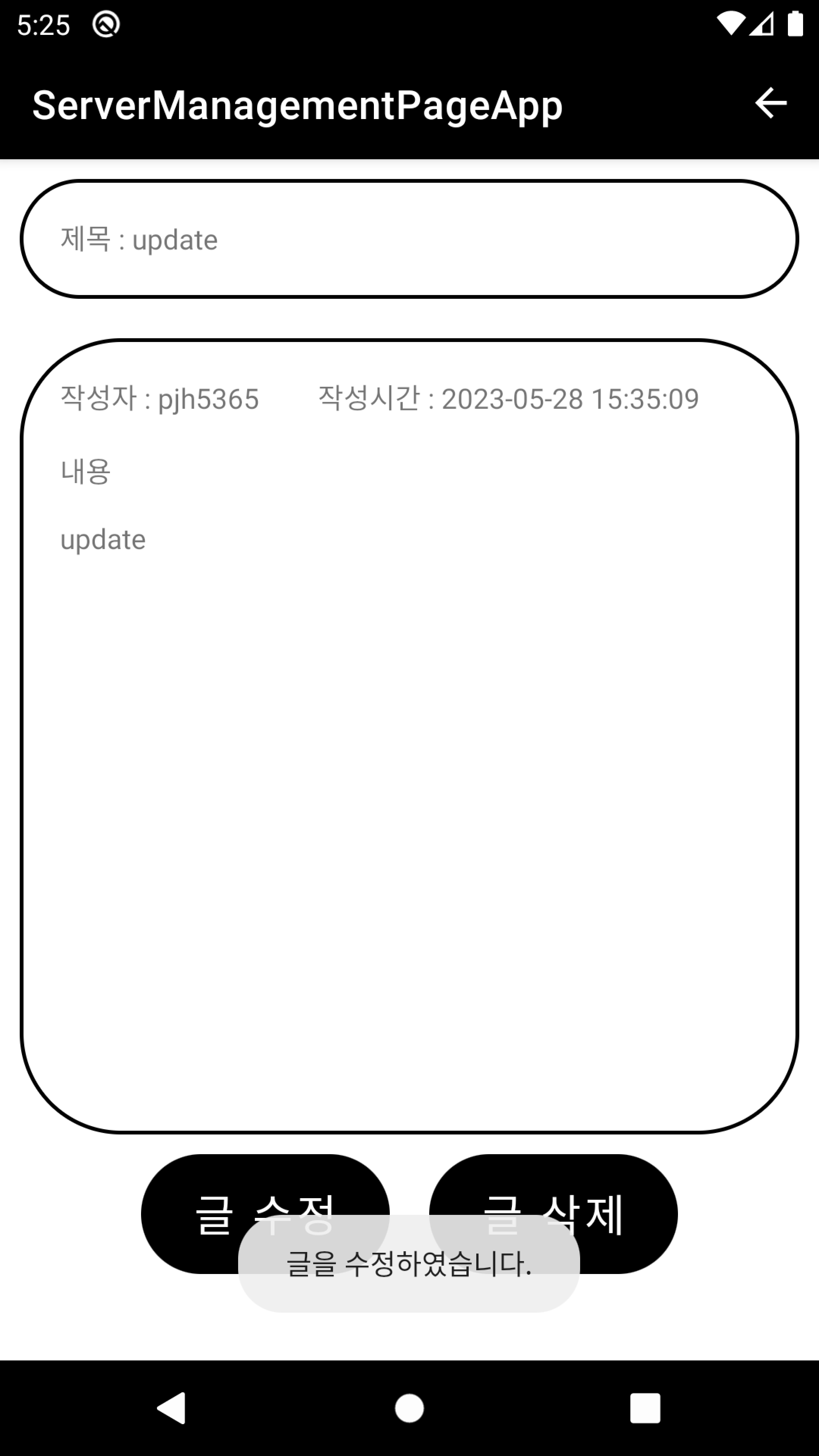This screenshot has height=1456, width=819.
Task: Tap the 글 수정 (edit post) button
Action: (265, 1213)
